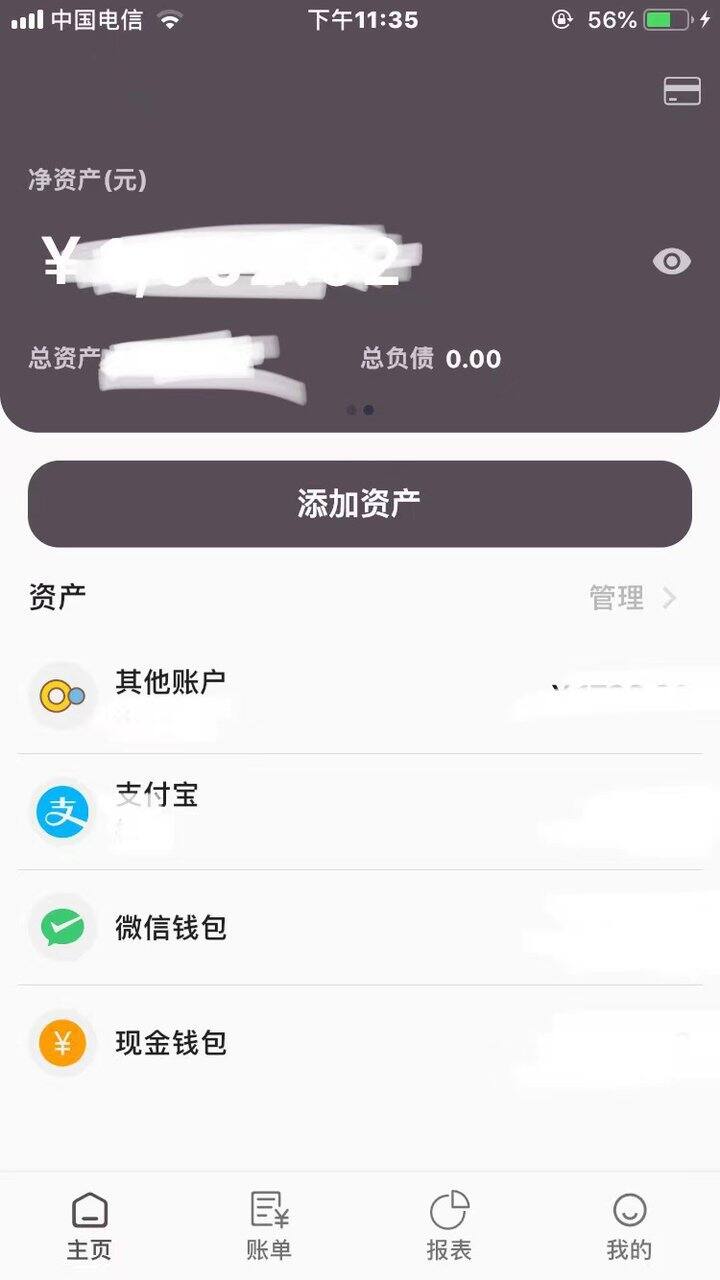Open 管理 to manage assets
Screen dimensions: 720x1280
click(633, 598)
